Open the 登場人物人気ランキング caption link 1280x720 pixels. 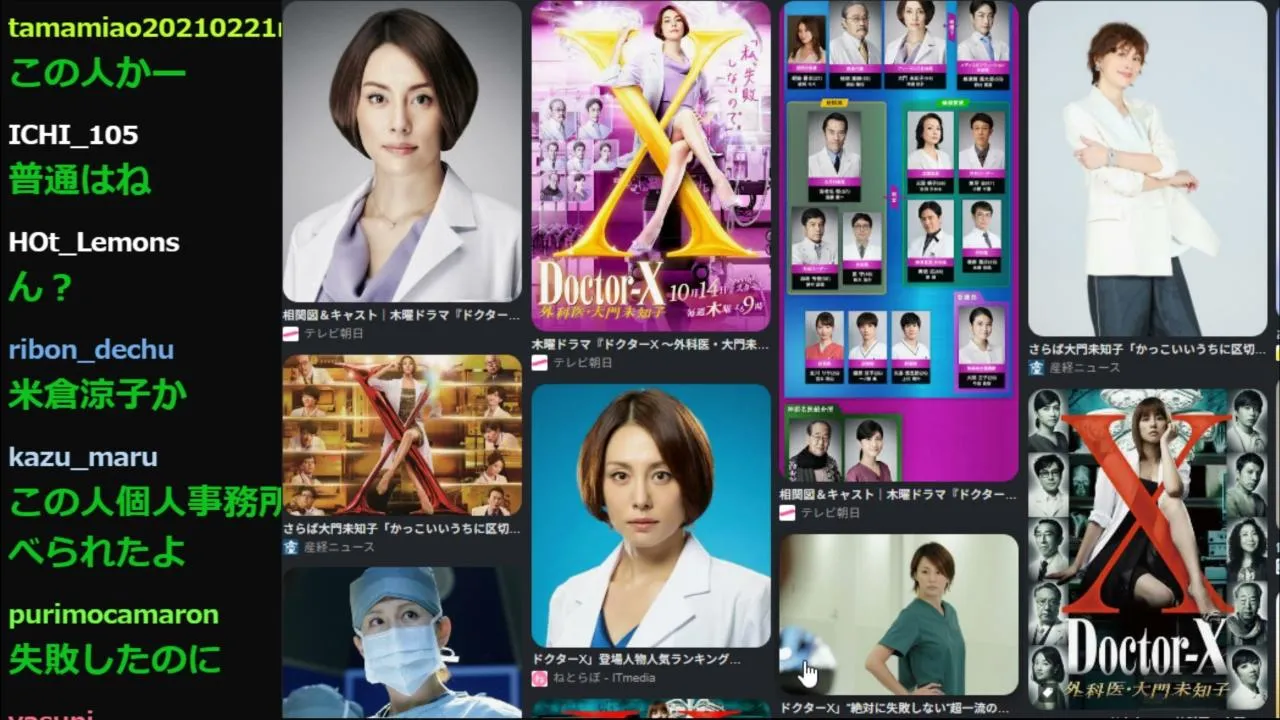click(636, 660)
